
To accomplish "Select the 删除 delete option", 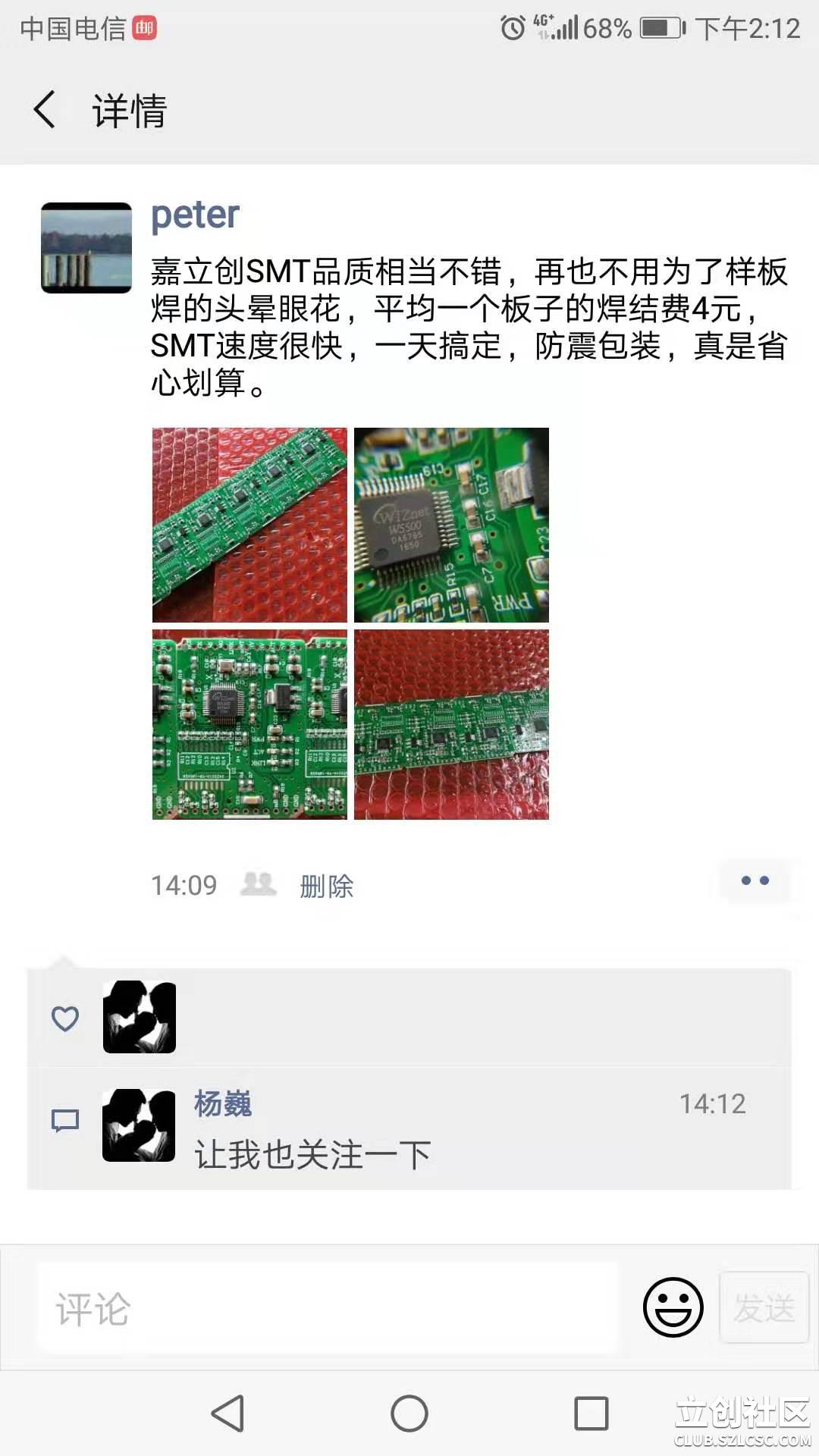I will tap(326, 886).
